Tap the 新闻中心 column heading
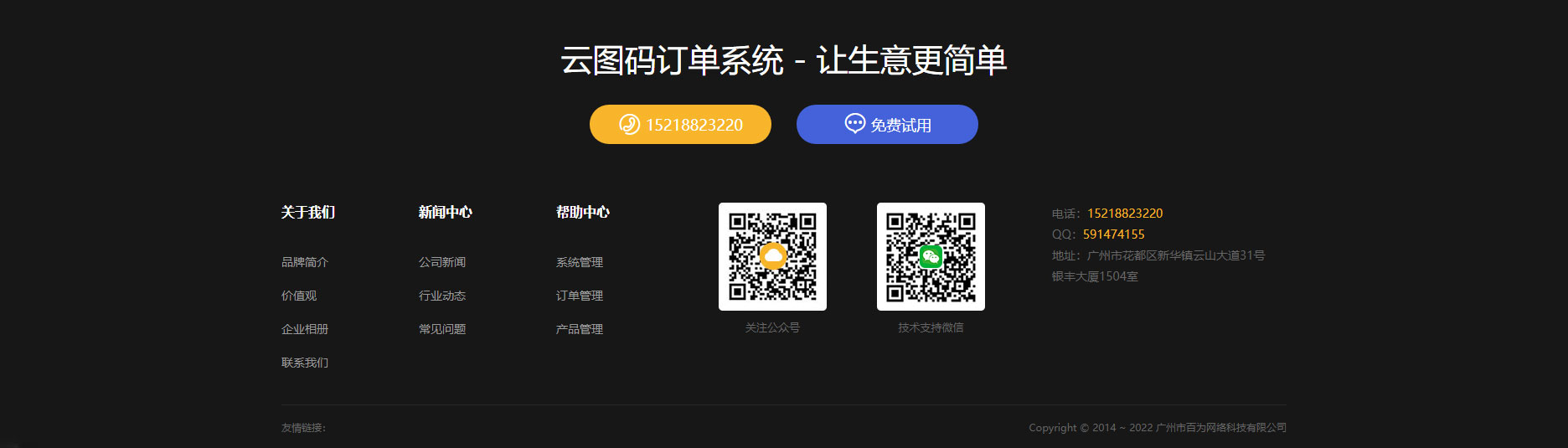 coord(446,213)
